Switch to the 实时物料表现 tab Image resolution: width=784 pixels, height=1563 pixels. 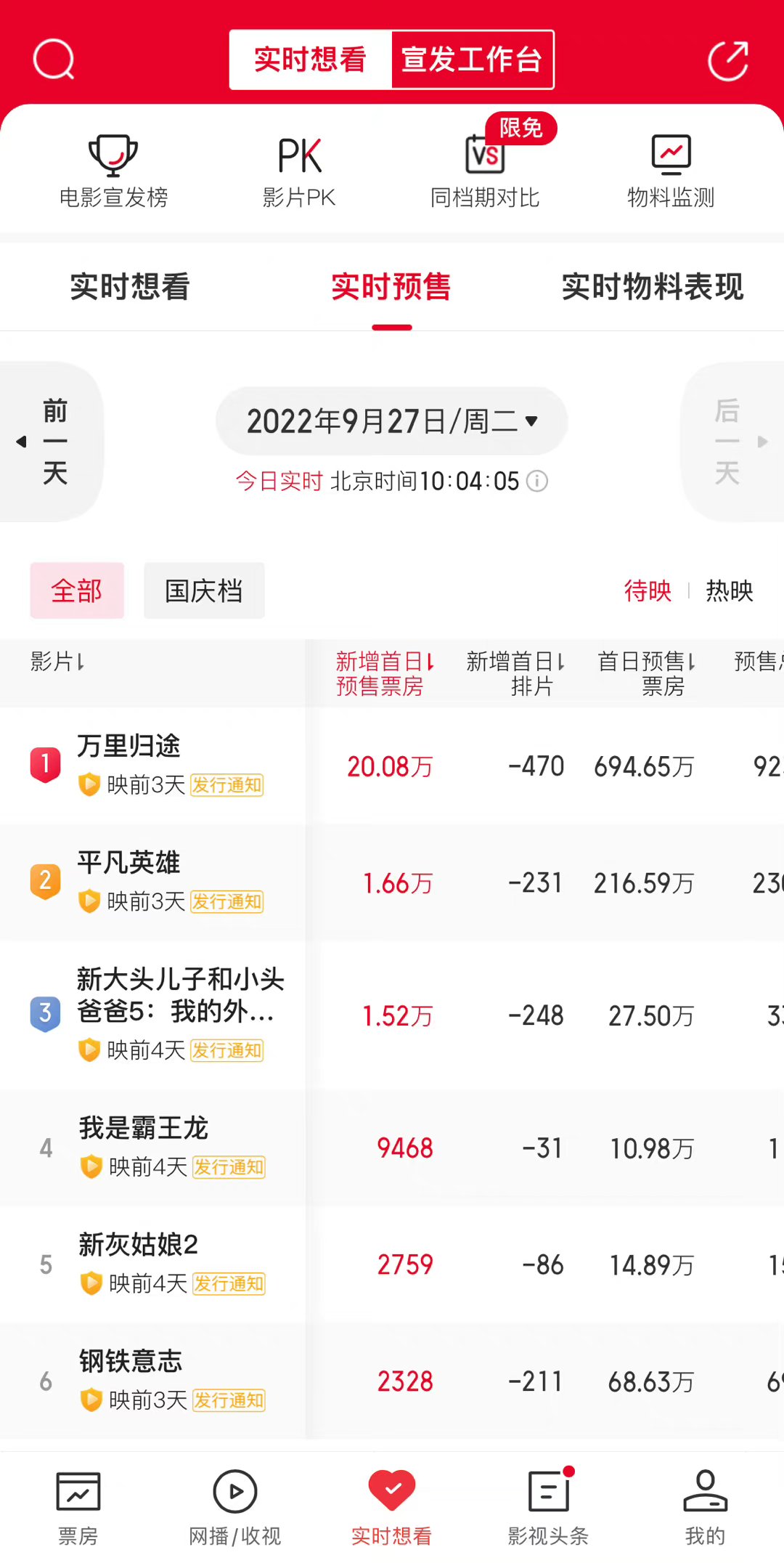(x=652, y=288)
